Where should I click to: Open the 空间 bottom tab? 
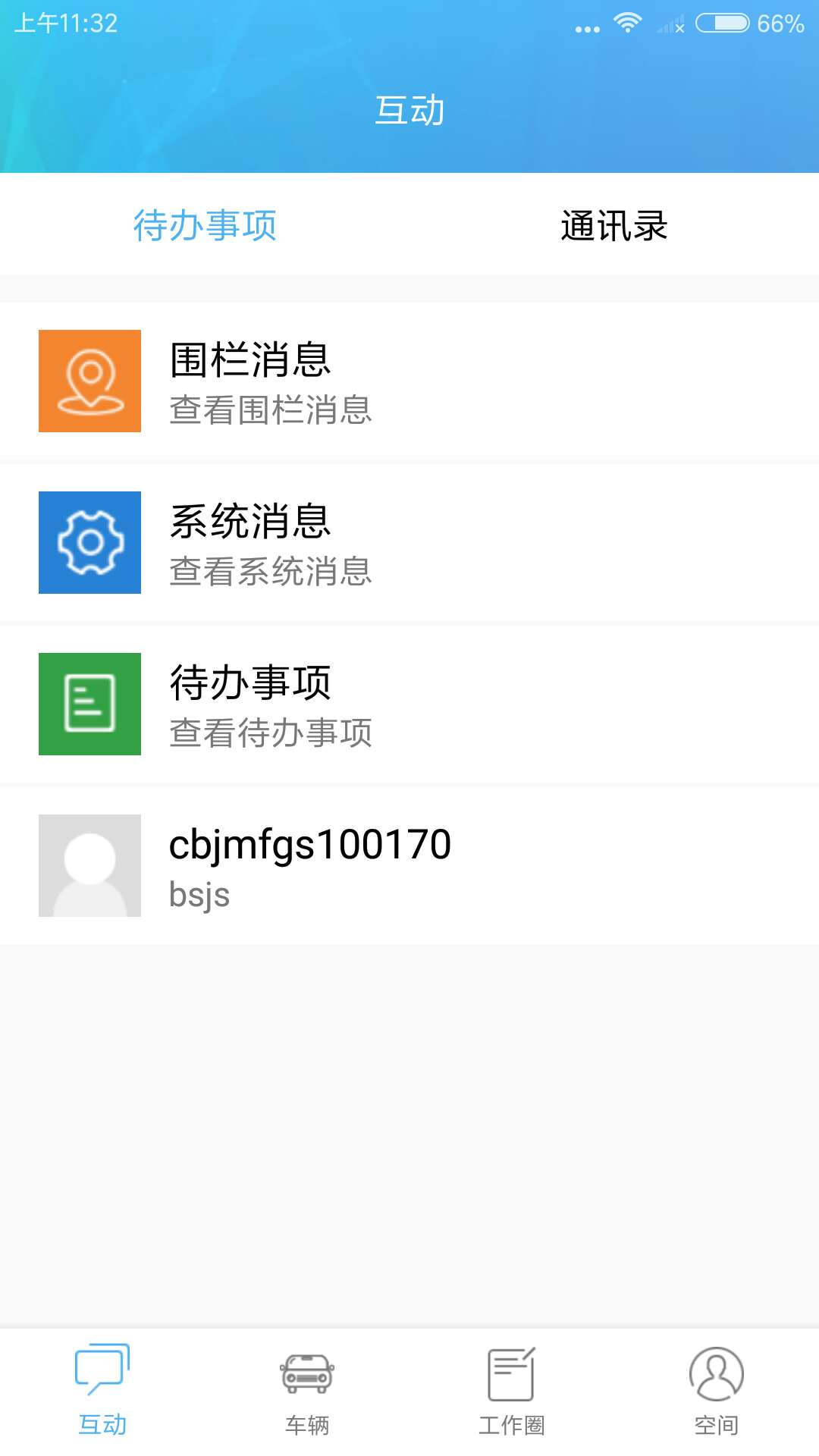coord(717,1392)
